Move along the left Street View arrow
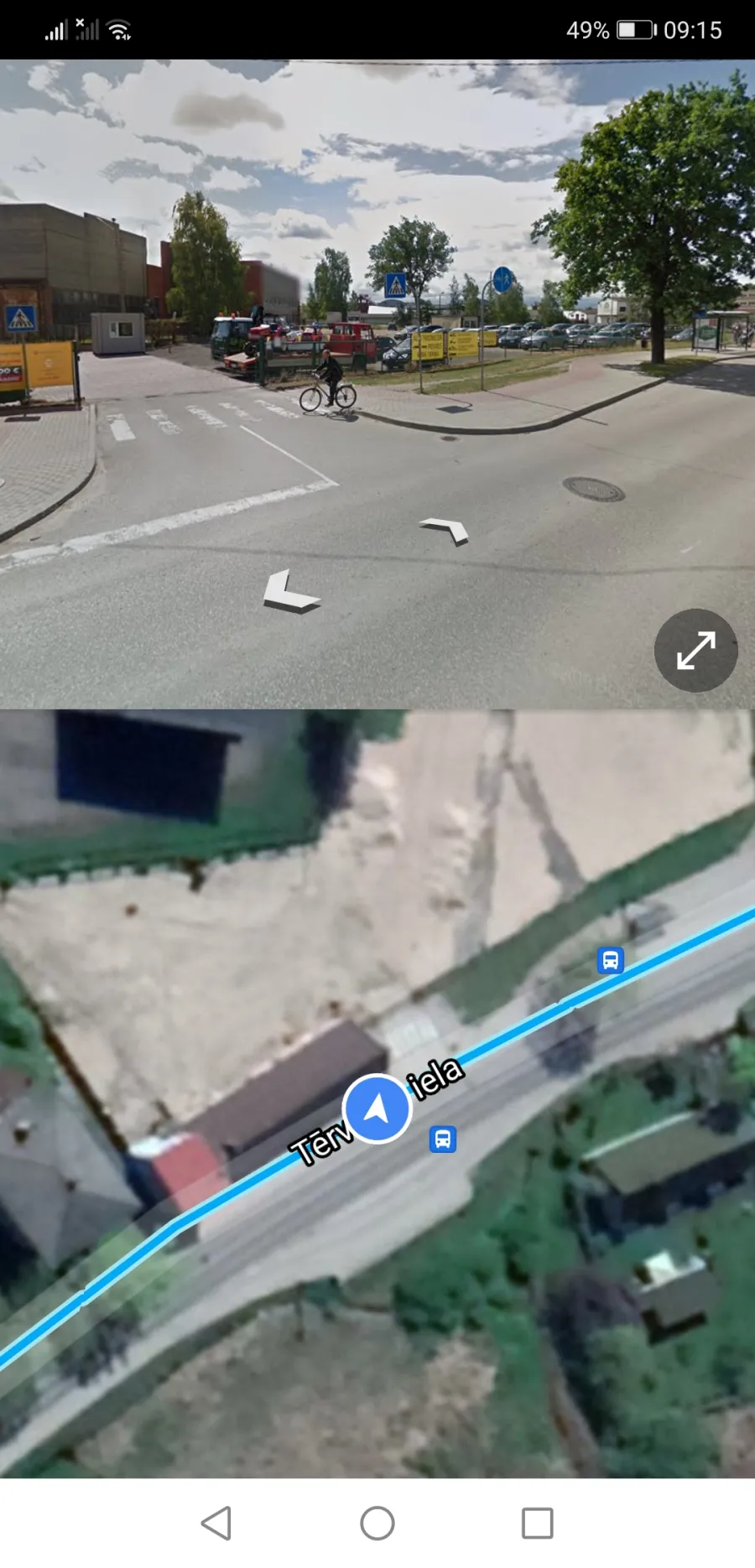The width and height of the screenshot is (755, 1568). (290, 592)
